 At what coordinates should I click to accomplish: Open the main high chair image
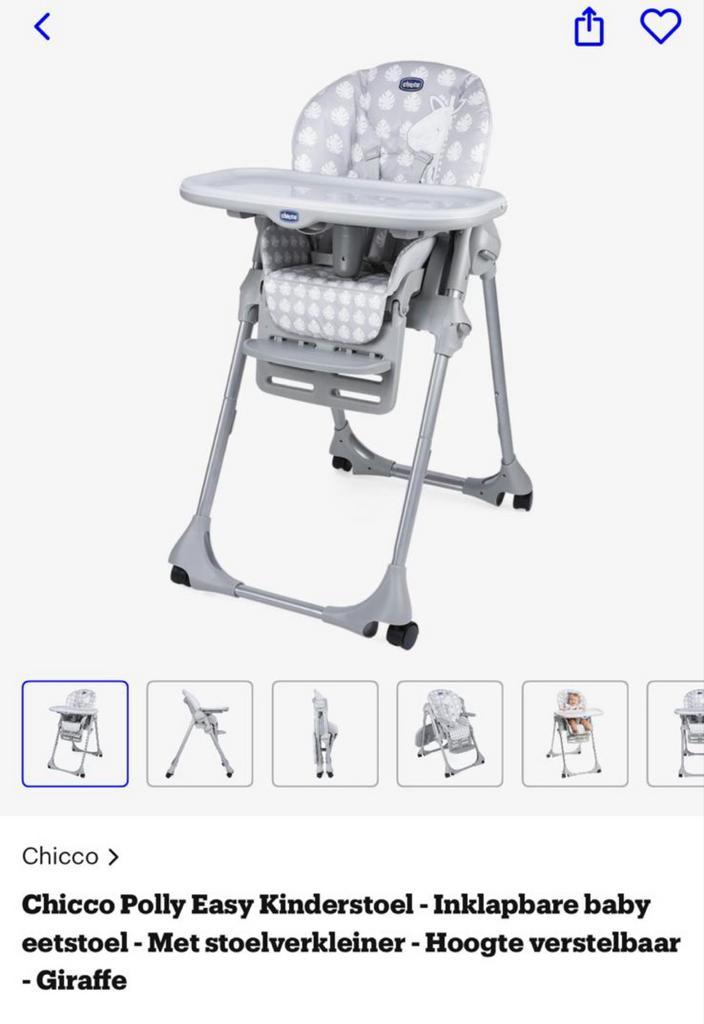coord(352,350)
